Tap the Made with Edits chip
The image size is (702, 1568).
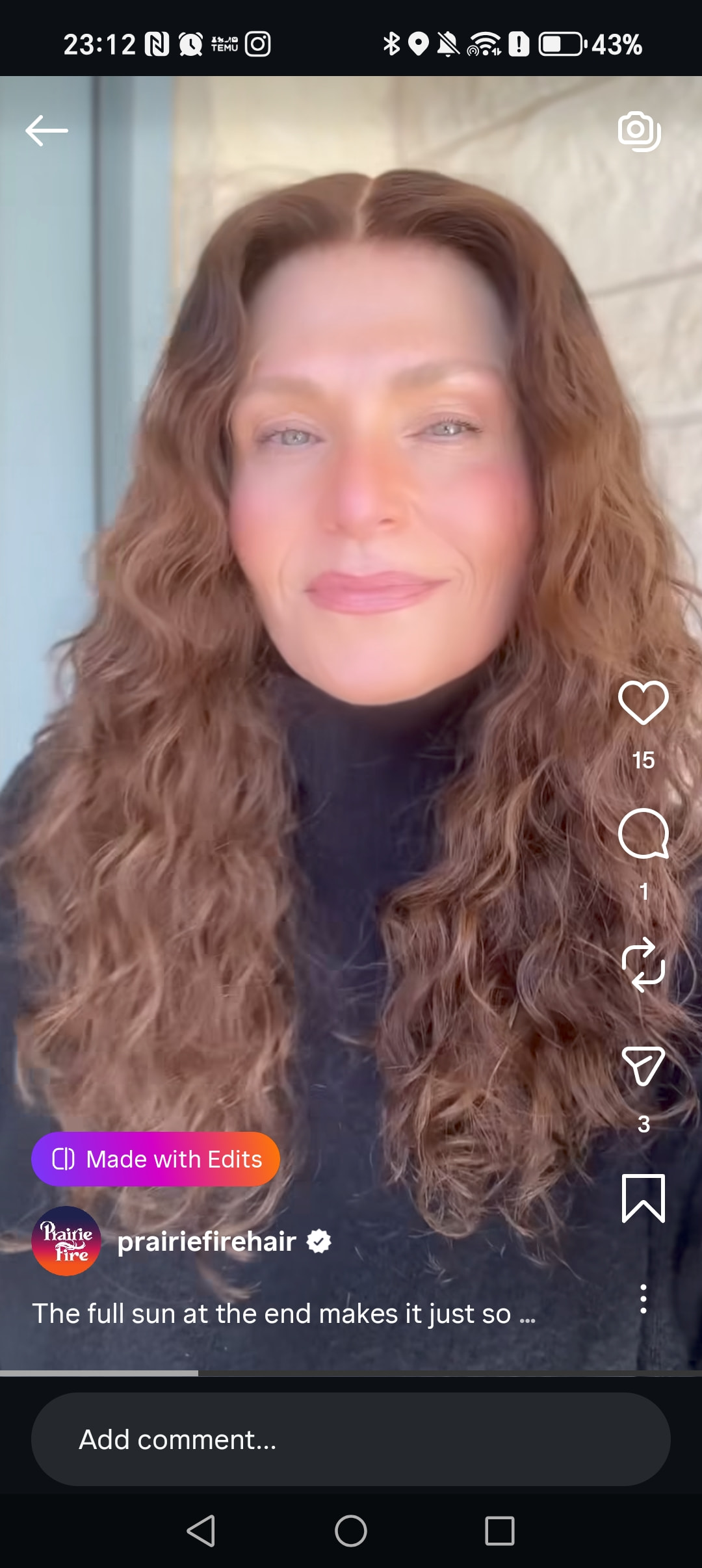tap(155, 1159)
